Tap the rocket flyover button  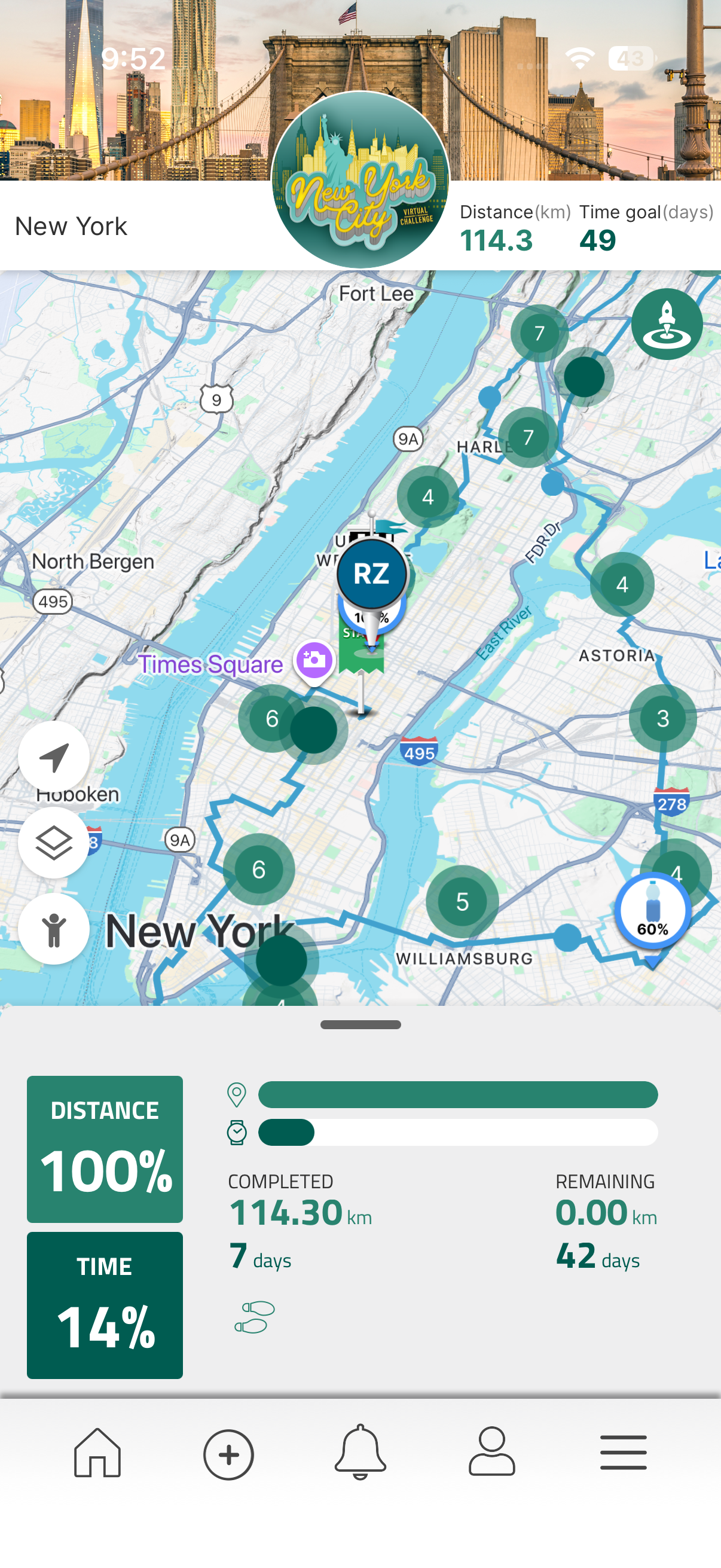[666, 324]
